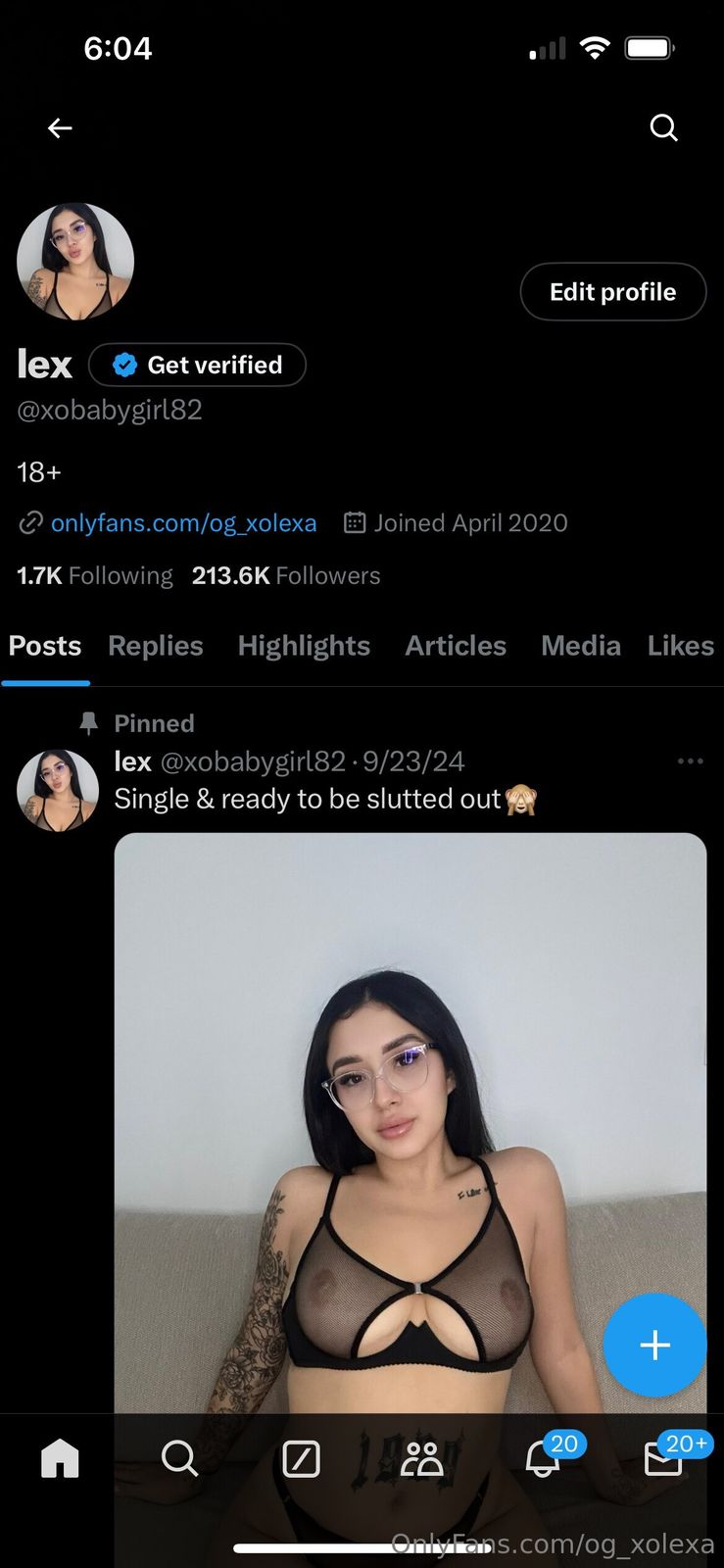Open the onlyfans.com profile link
The image size is (724, 1568).
(x=183, y=523)
